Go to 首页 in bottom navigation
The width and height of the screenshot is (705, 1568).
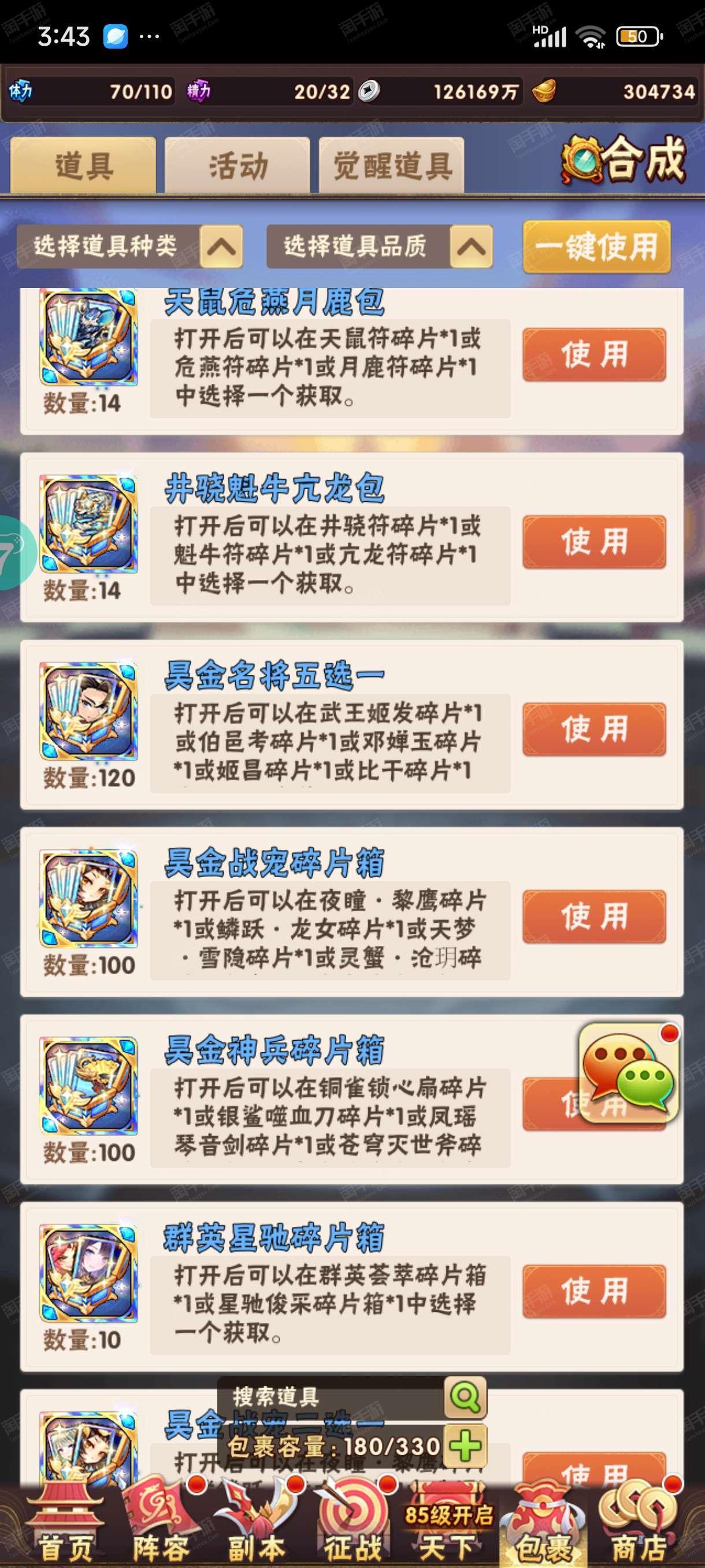click(x=65, y=1525)
